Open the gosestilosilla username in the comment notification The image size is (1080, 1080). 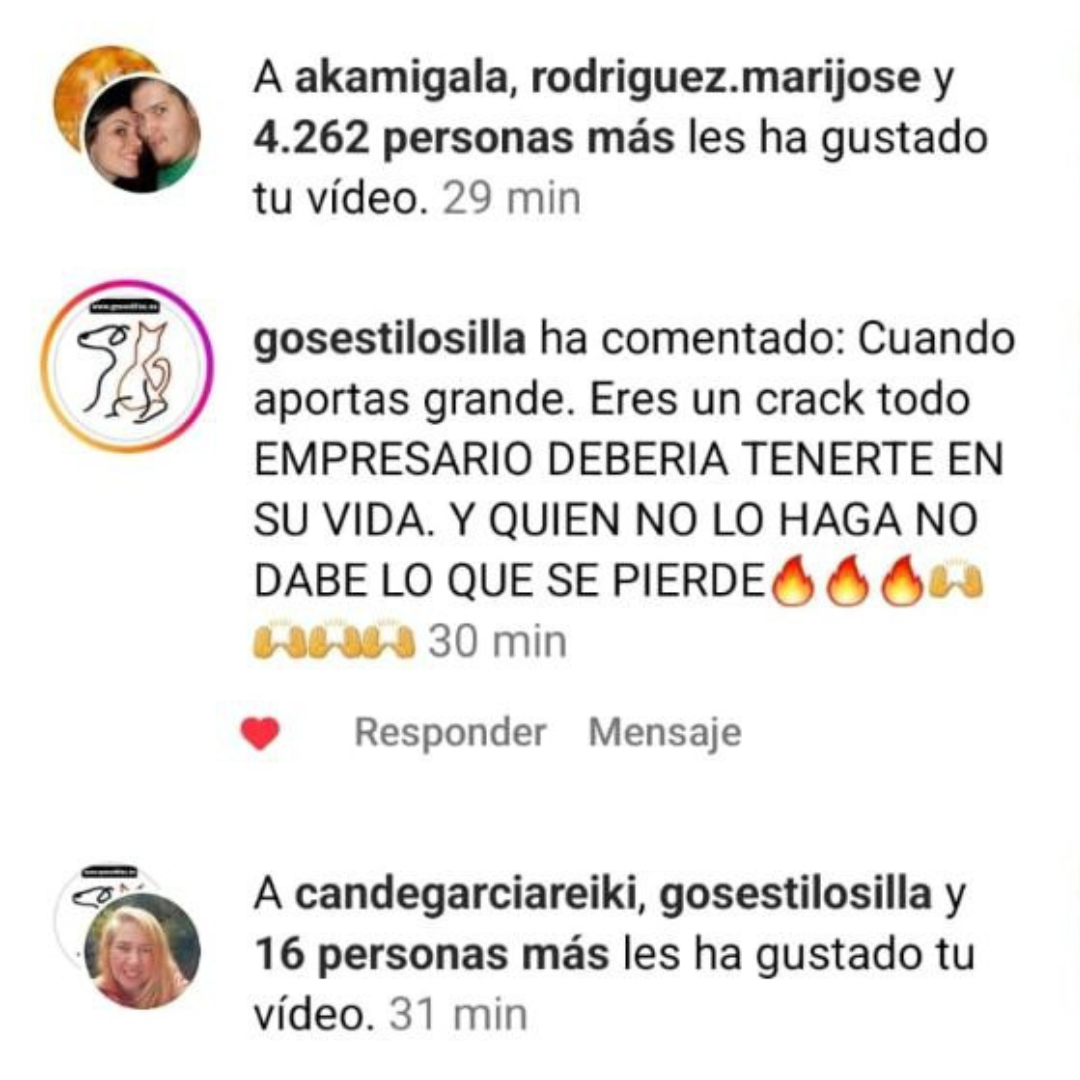390,341
